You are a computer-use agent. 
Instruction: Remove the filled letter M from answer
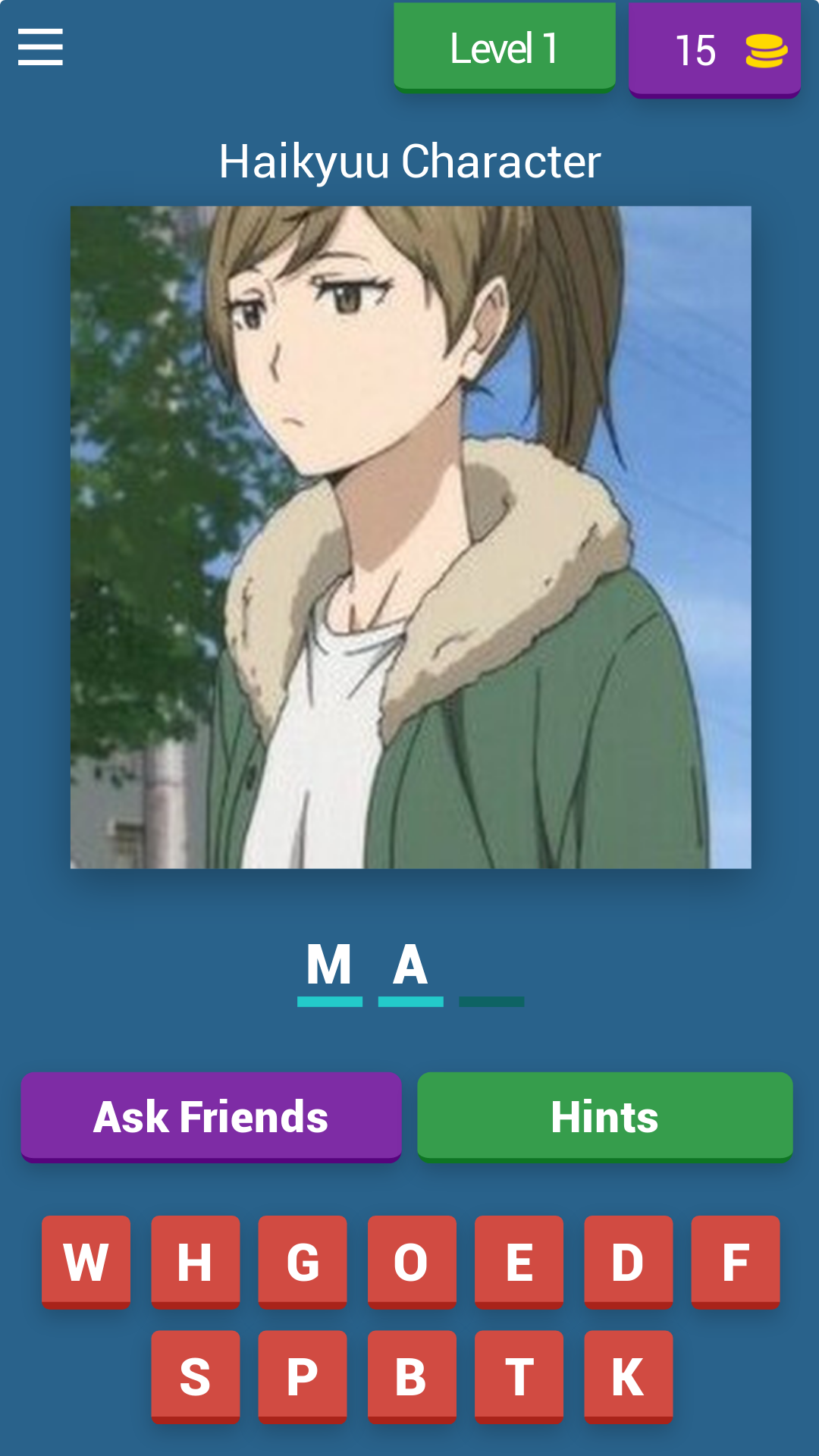click(329, 967)
